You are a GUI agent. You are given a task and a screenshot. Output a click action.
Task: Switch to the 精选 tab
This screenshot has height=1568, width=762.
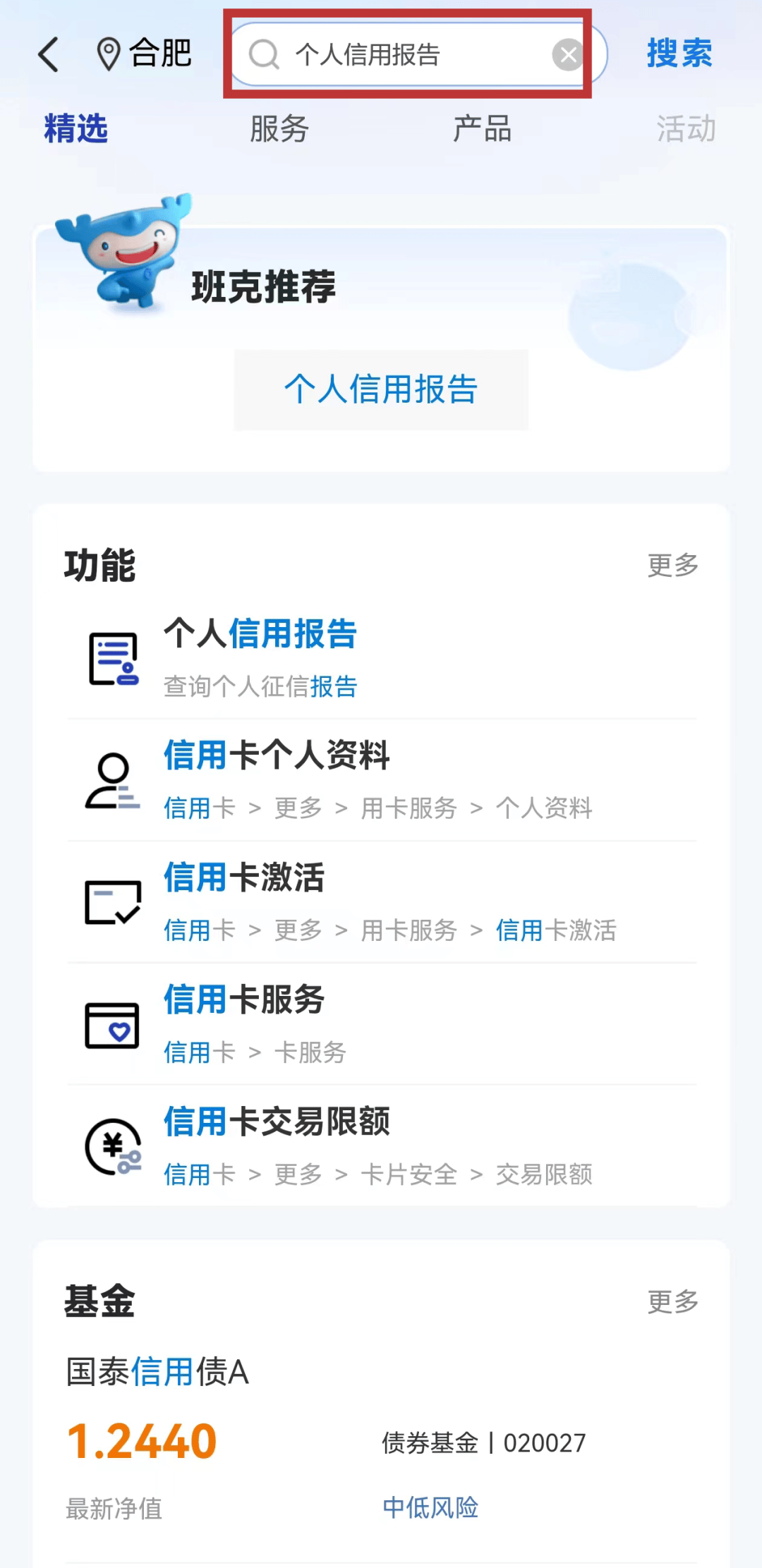(x=75, y=129)
